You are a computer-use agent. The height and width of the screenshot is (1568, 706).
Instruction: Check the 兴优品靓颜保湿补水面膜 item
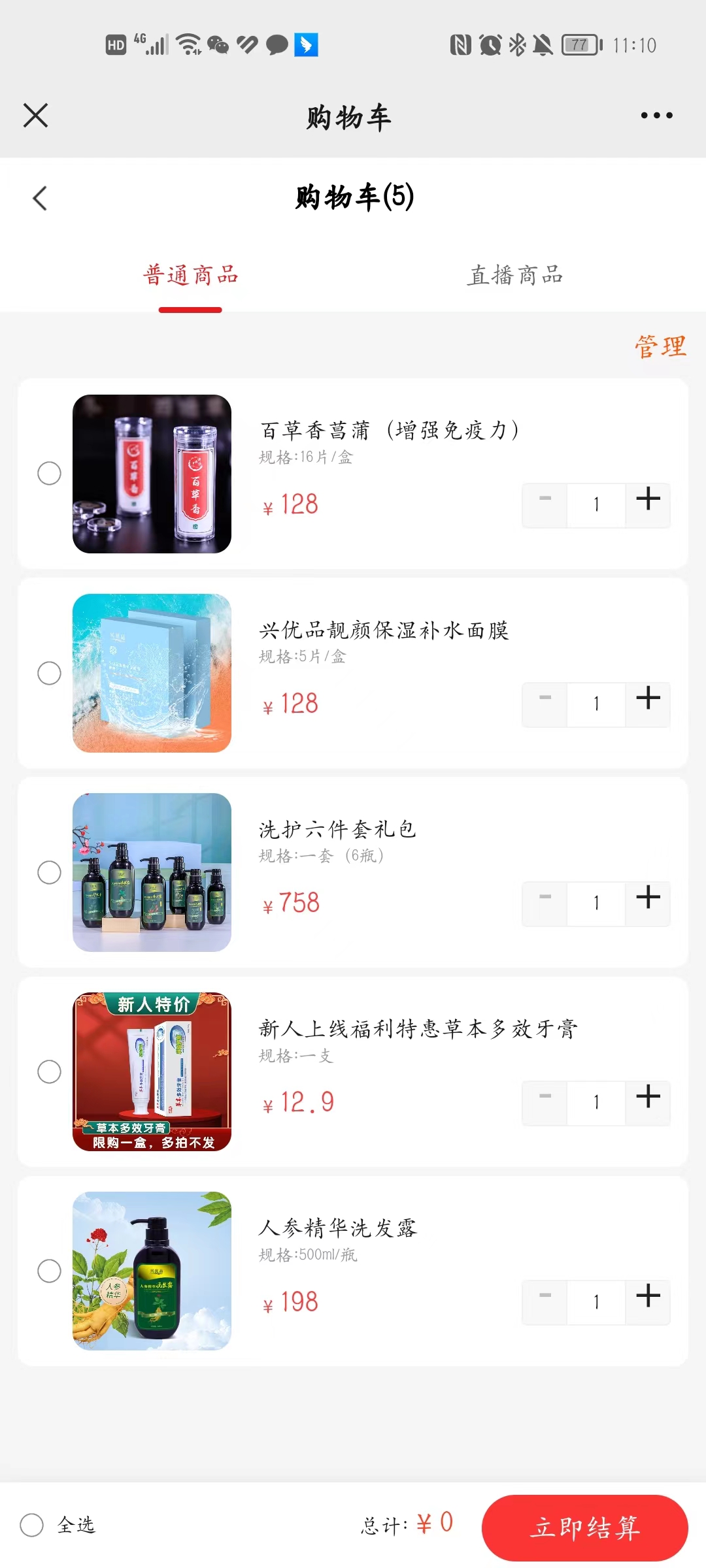[x=49, y=673]
